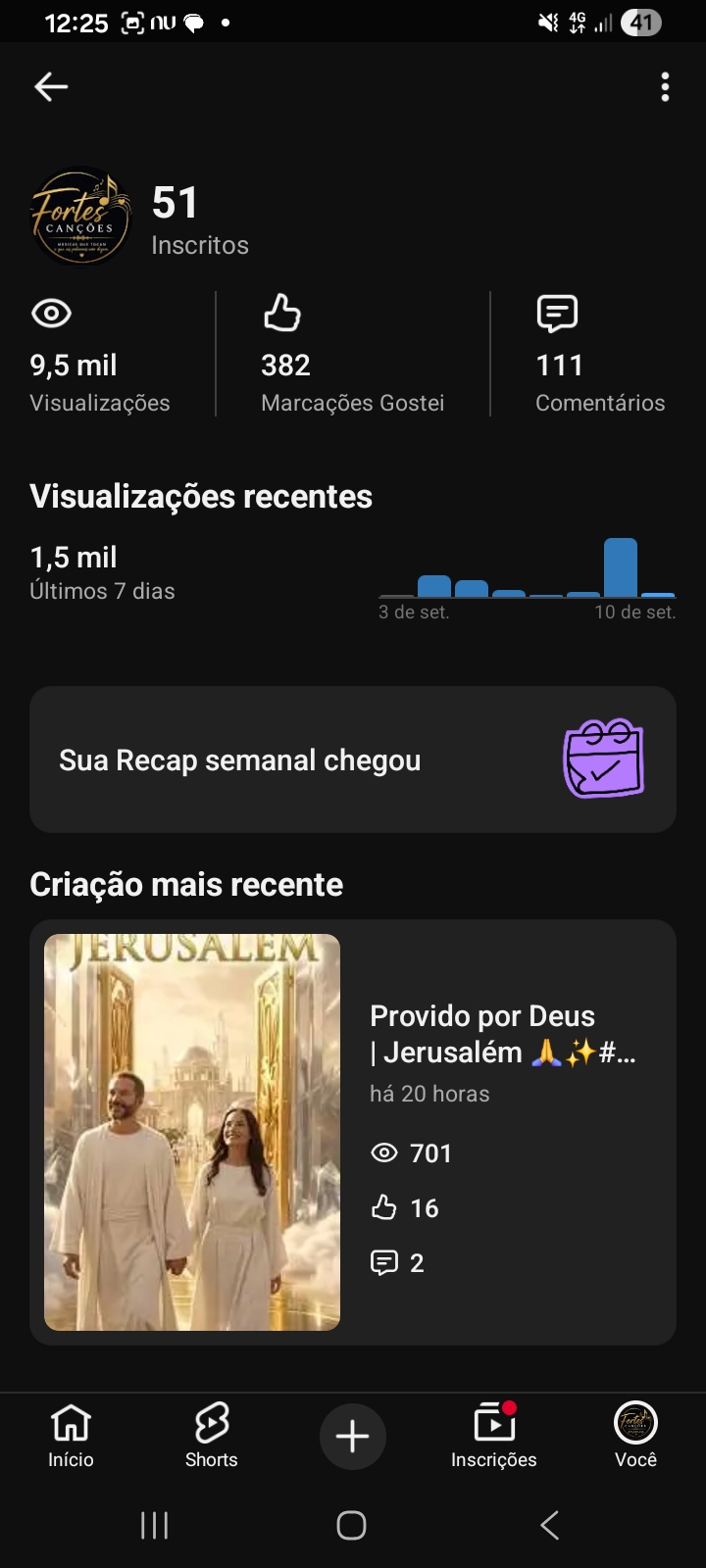Tap the plus create button

[x=353, y=1437]
